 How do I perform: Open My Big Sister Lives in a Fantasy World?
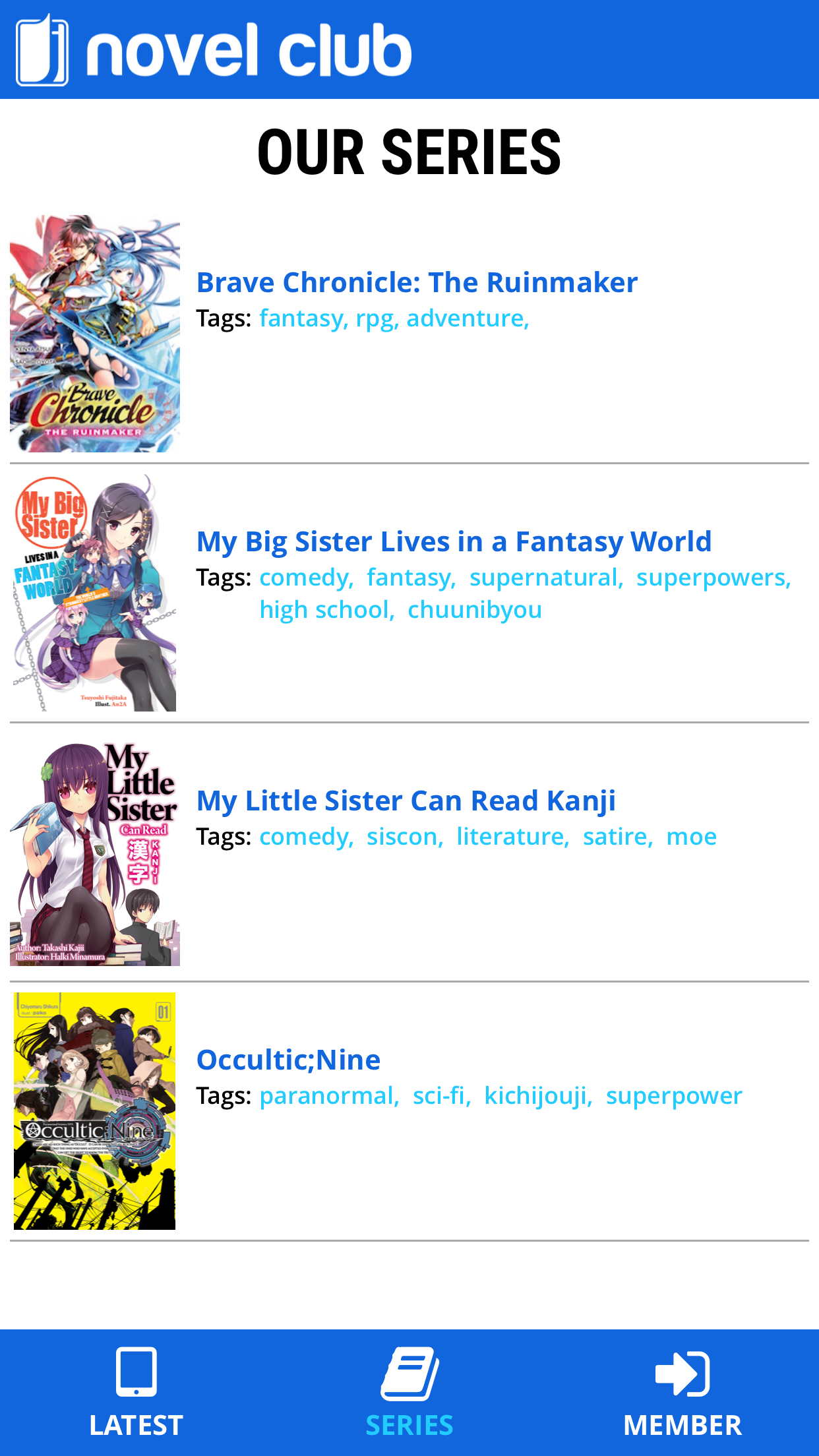(x=454, y=541)
